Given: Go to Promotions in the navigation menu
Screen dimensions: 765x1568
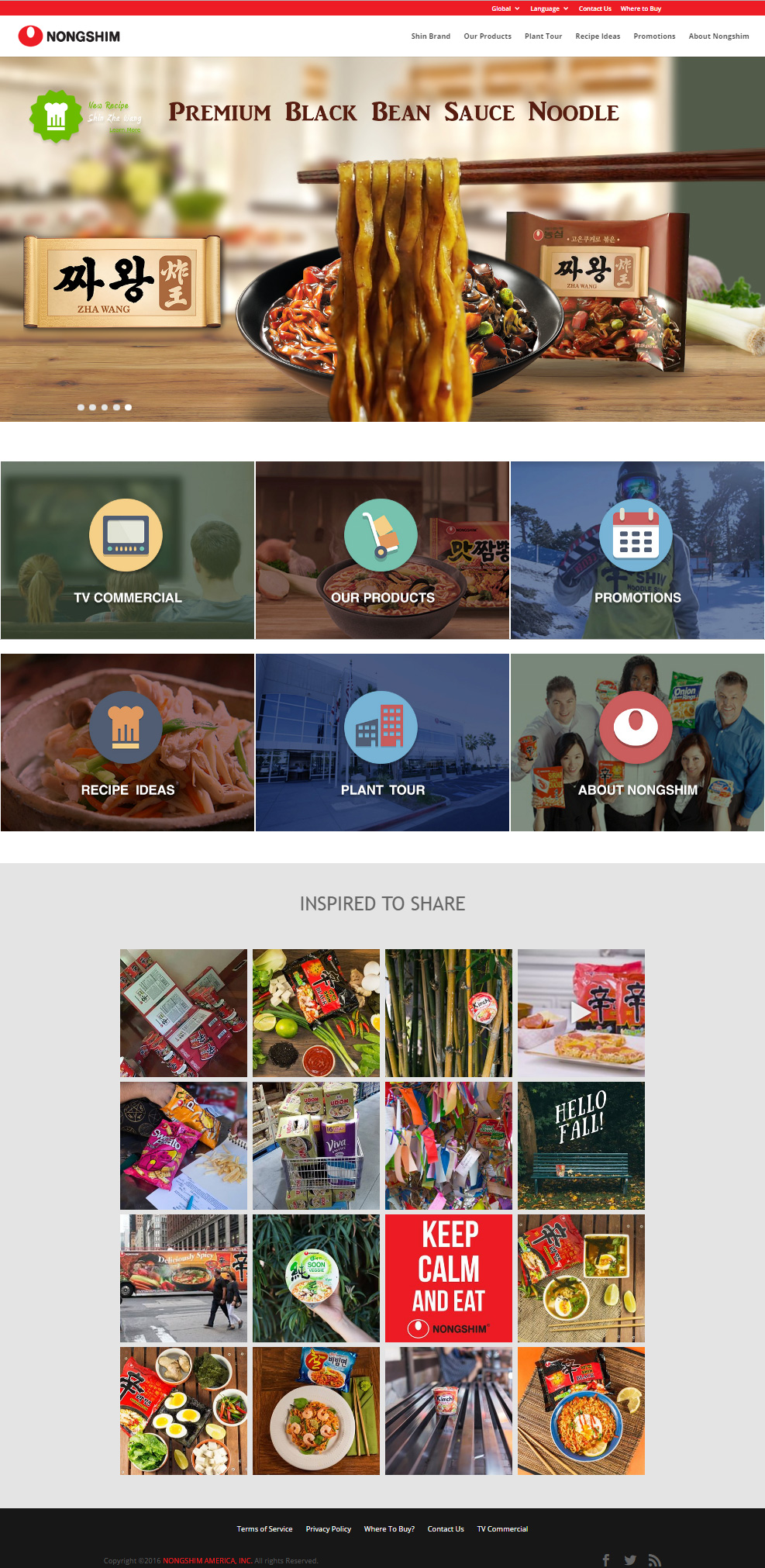Looking at the screenshot, I should [x=654, y=36].
